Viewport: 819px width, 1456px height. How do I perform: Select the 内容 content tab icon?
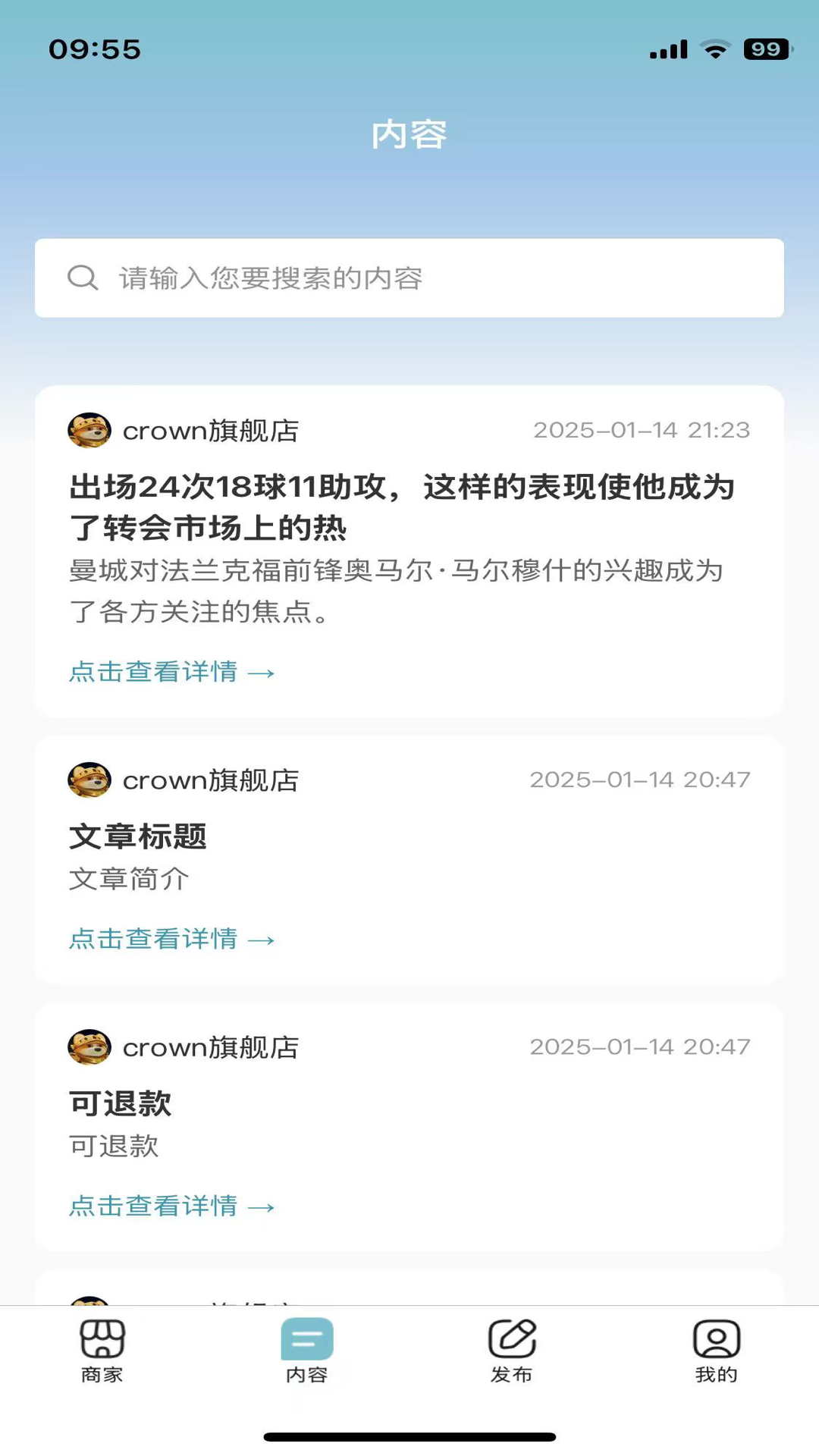click(x=306, y=1341)
